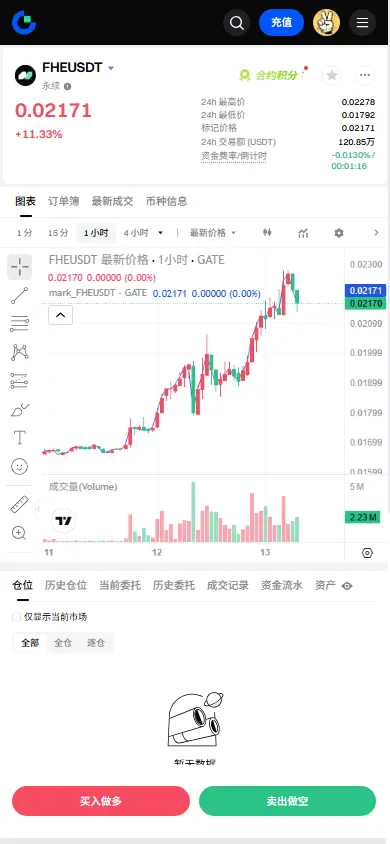Viewport: 390px width, 844px height.
Task: Select the trend line drawing tool
Action: tap(19, 296)
